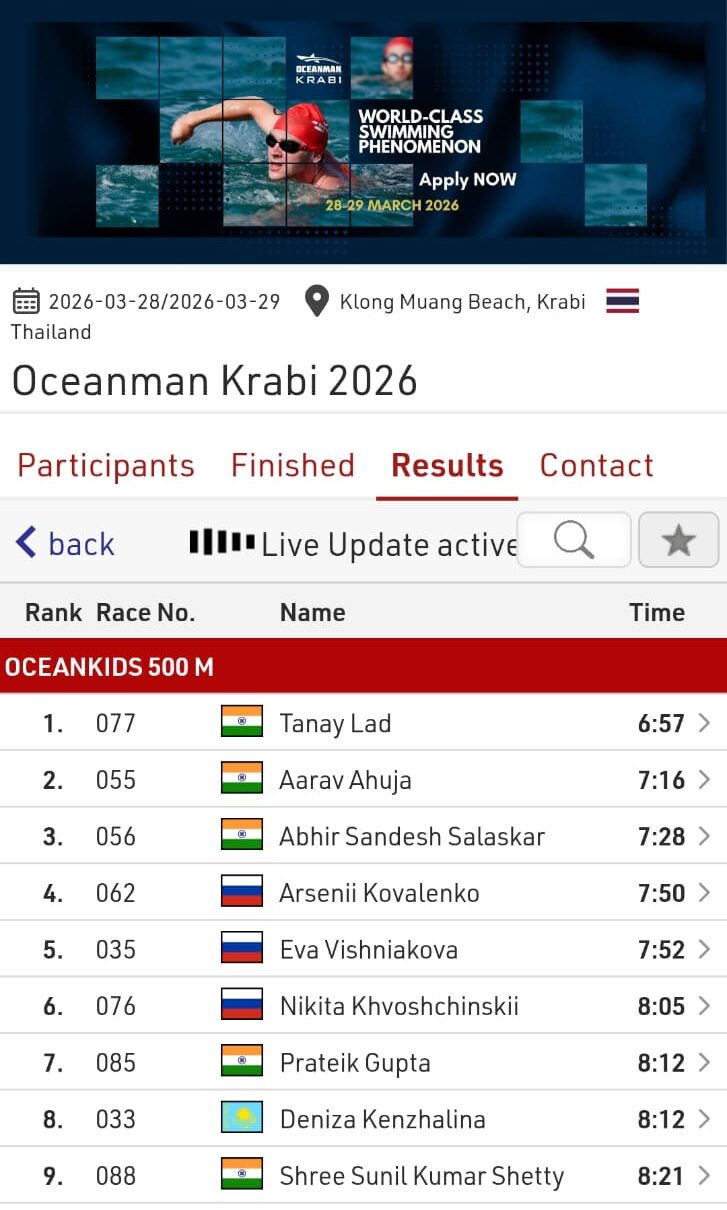Select the Results tab
727x1210 pixels.
pyautogui.click(x=447, y=465)
